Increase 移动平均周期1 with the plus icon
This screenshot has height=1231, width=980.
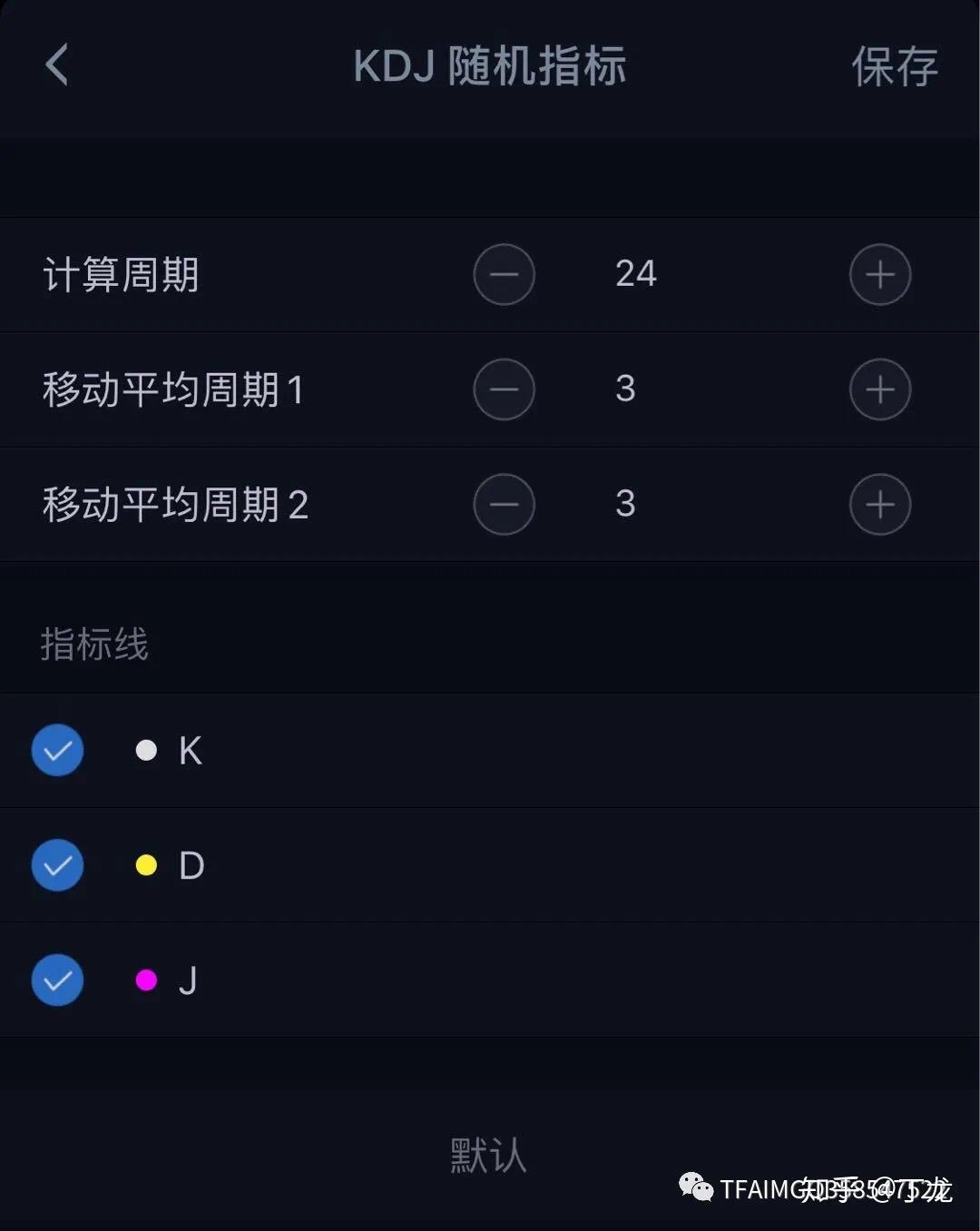(879, 389)
